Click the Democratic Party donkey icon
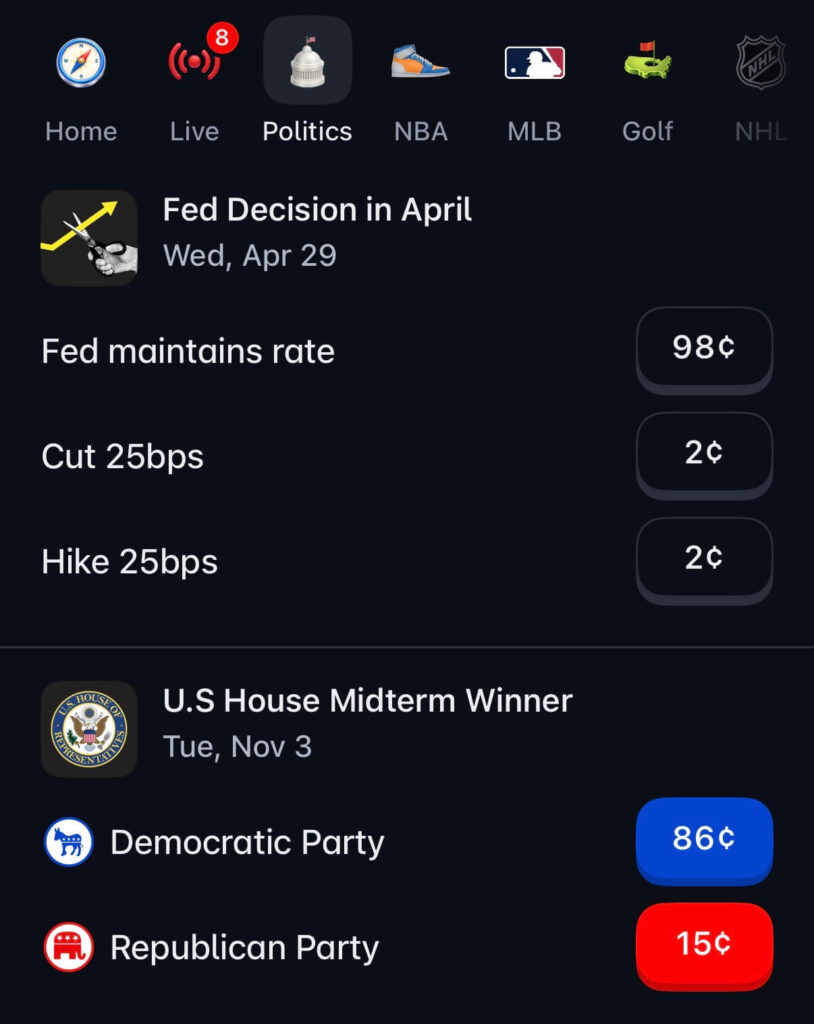 tap(68, 842)
